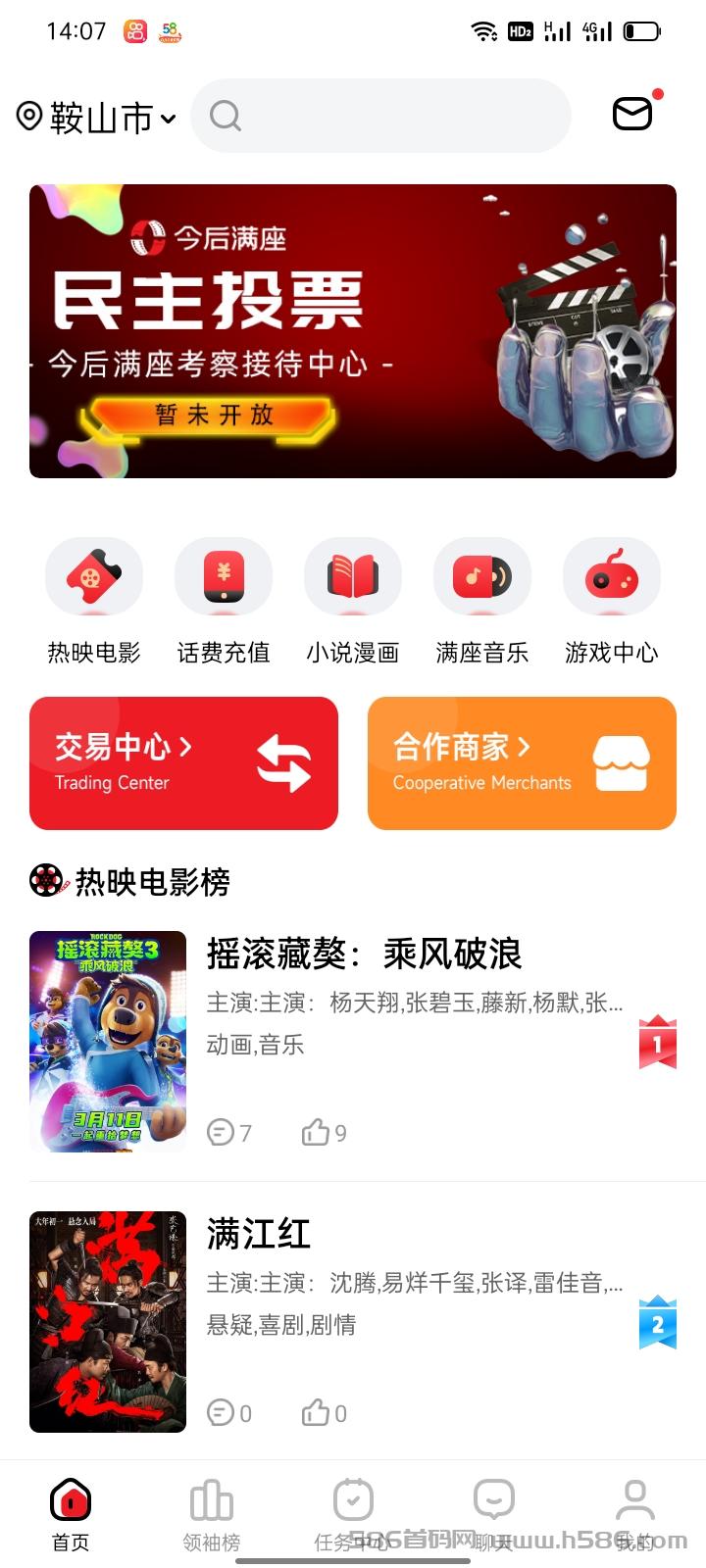706x1568 pixels.
Task: Like the movie 满江红
Action: [x=325, y=1413]
